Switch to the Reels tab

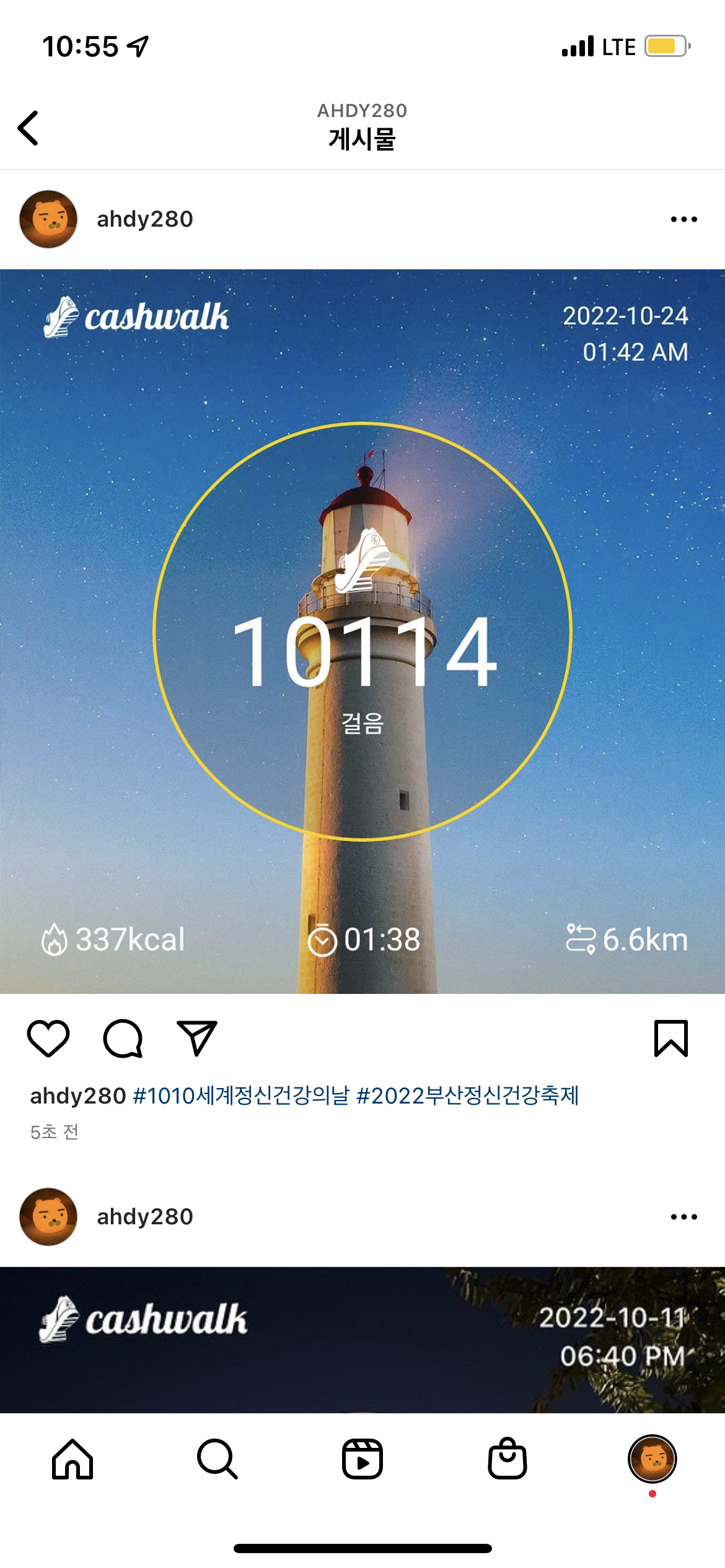coord(362,1459)
